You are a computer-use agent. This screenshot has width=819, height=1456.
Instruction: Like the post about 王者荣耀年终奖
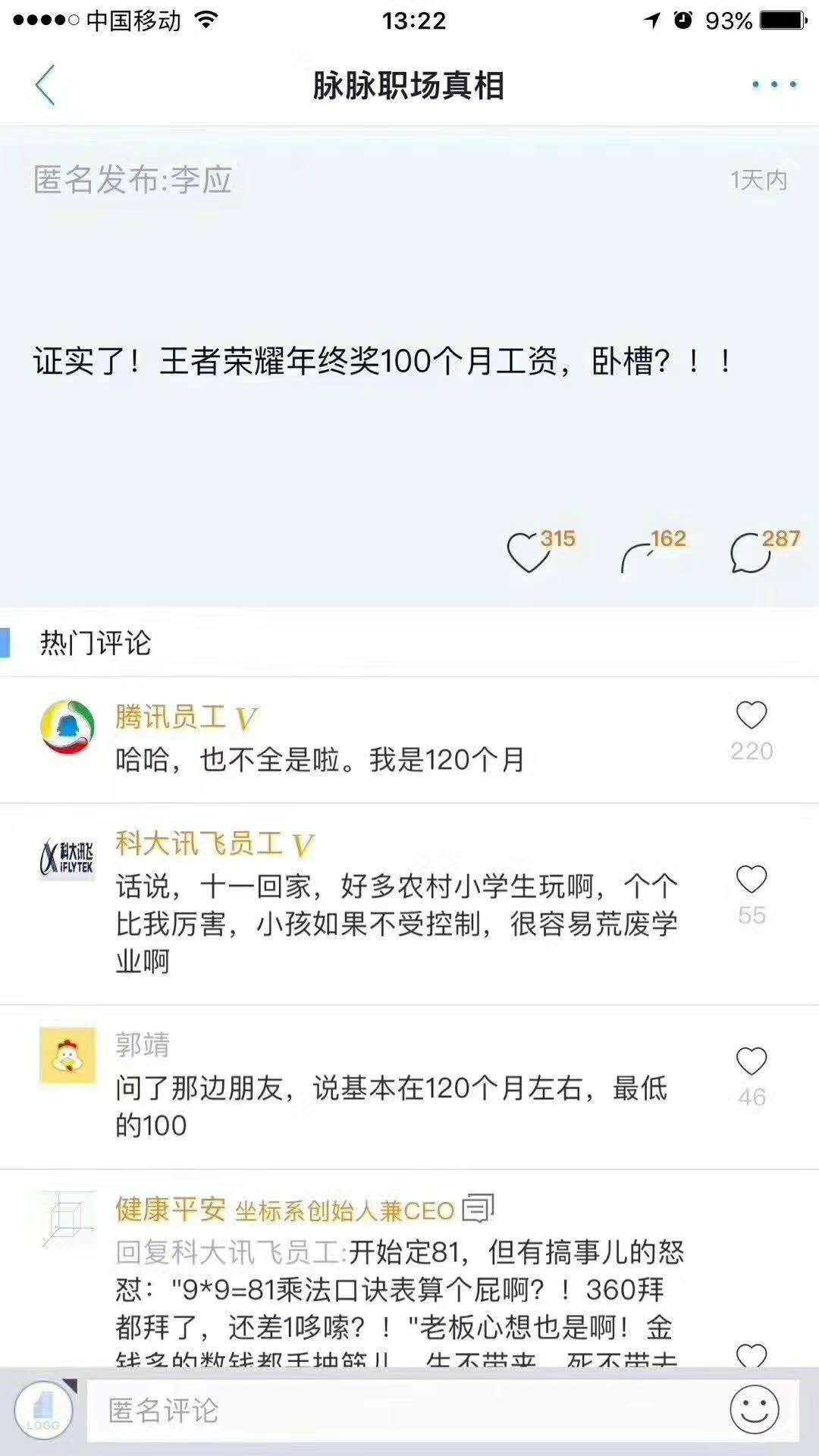click(529, 552)
